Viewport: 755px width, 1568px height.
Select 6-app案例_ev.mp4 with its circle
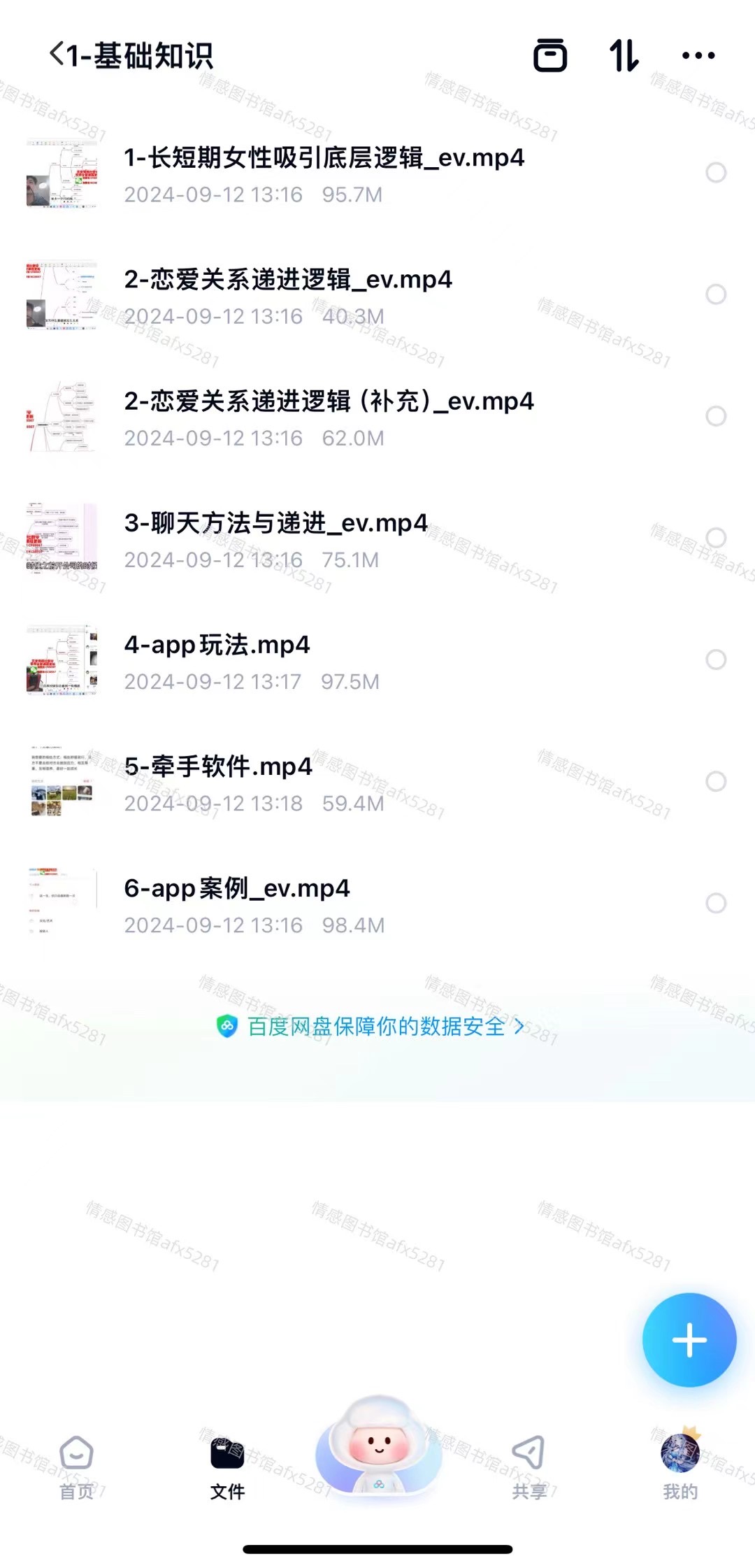716,903
